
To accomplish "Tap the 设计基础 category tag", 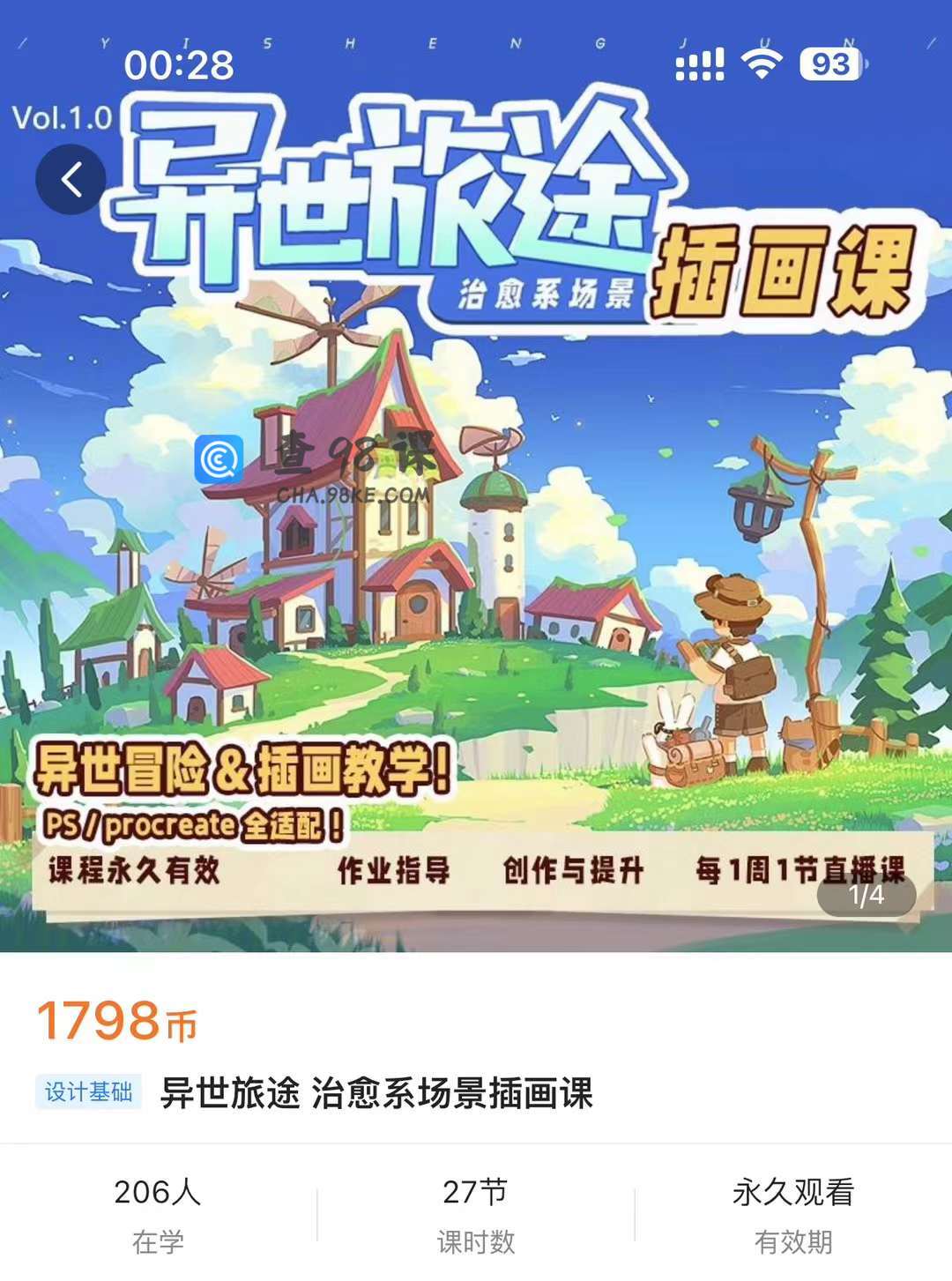I will point(89,1092).
